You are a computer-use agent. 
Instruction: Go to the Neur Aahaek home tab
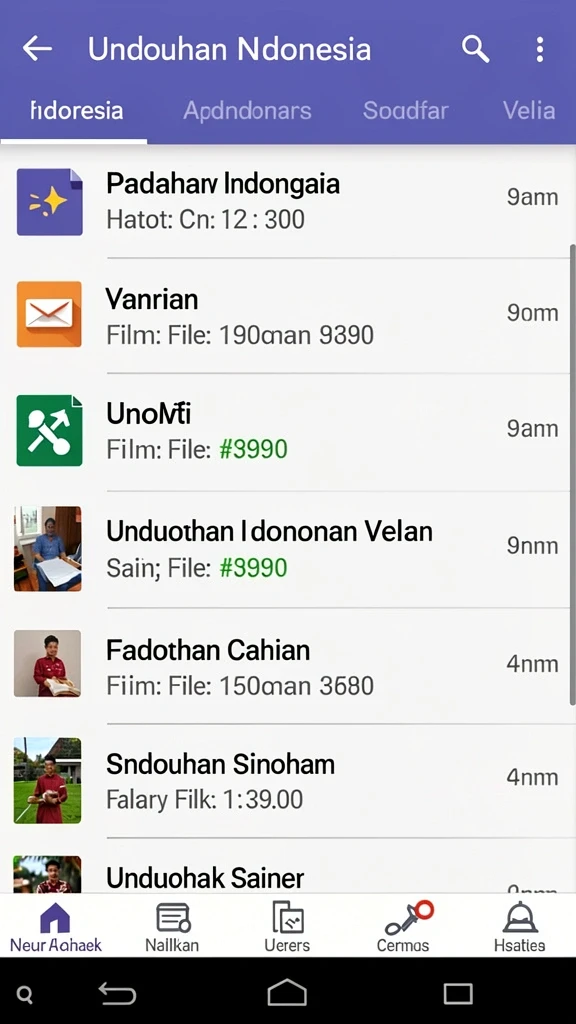click(x=56, y=927)
